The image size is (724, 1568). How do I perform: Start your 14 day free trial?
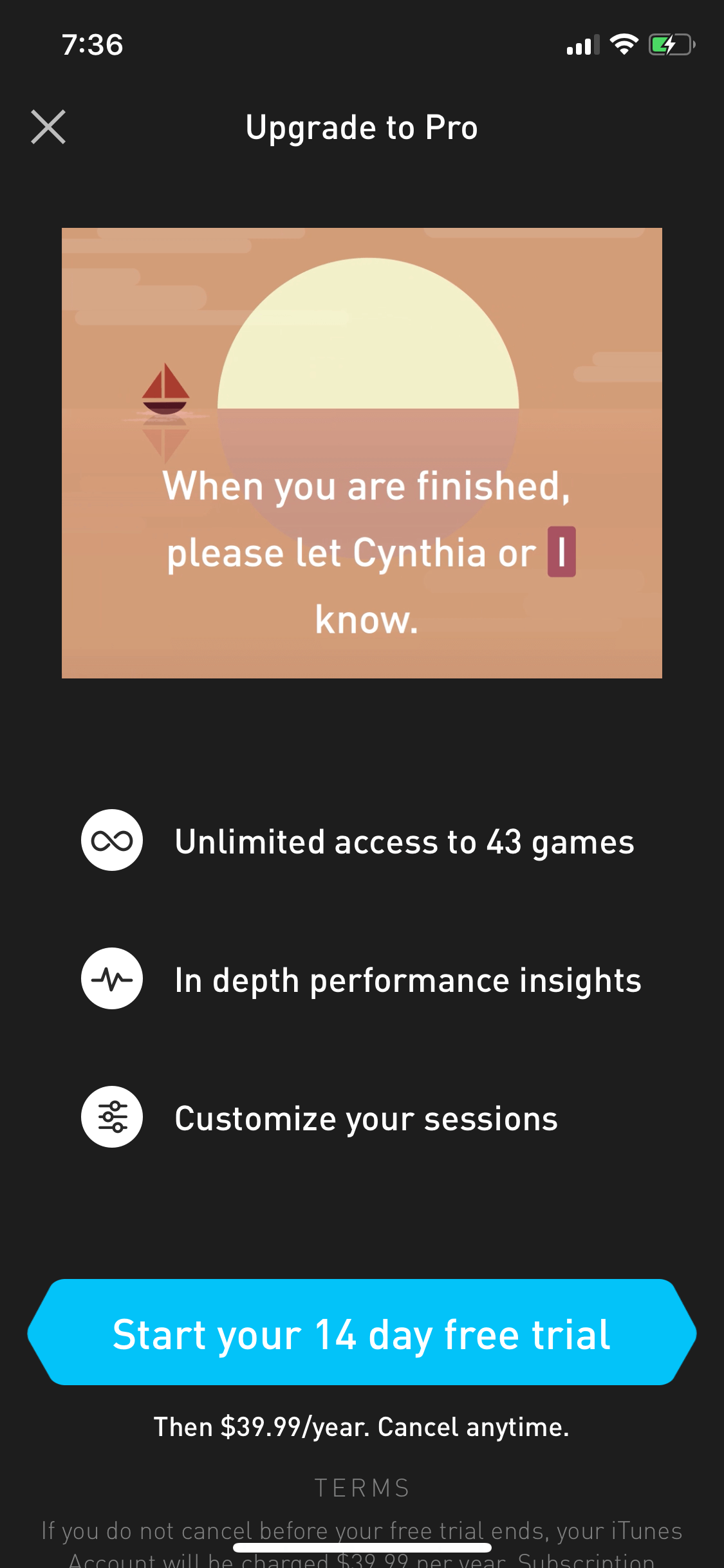coord(362,1332)
